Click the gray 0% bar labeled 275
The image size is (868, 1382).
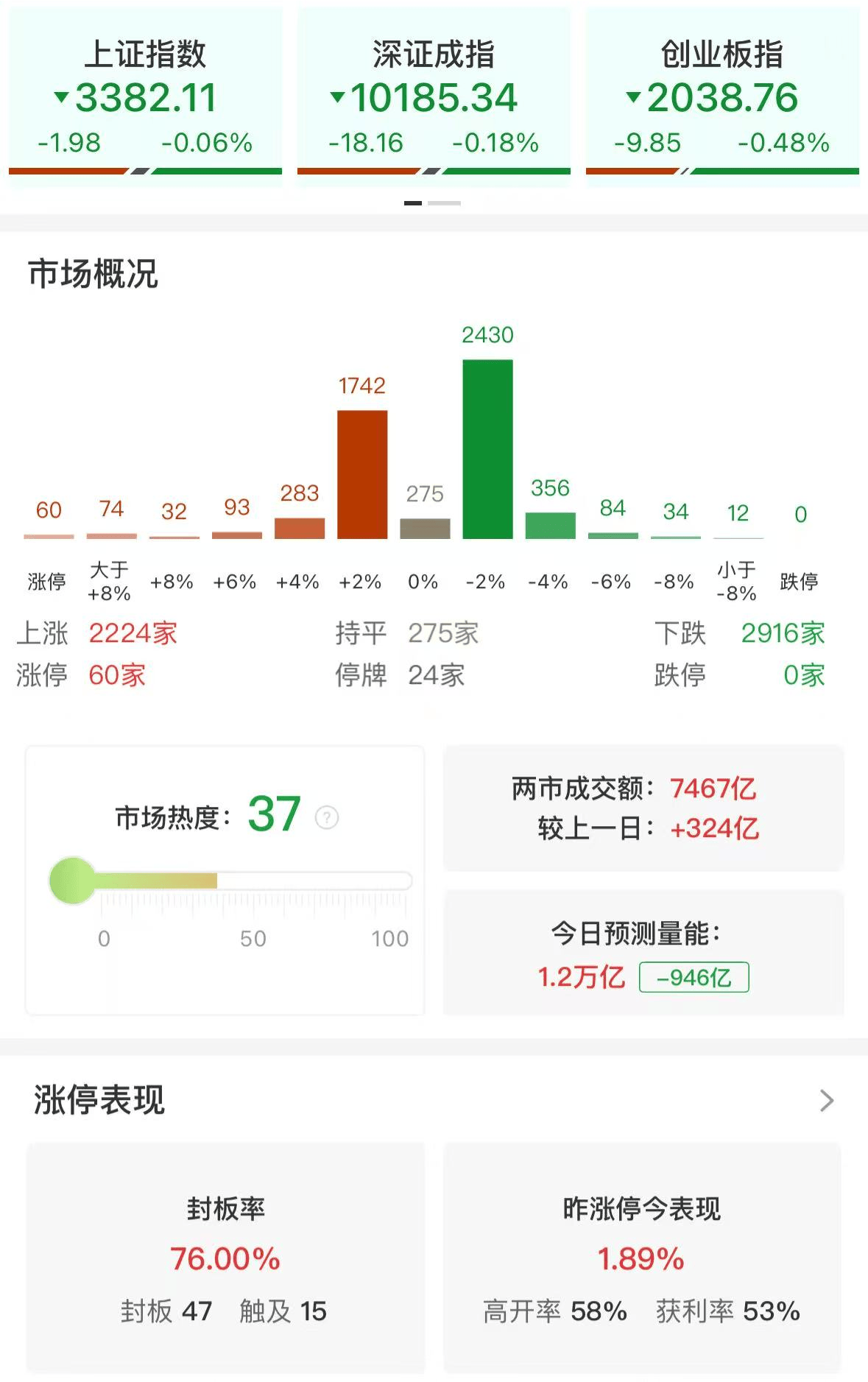coord(425,526)
